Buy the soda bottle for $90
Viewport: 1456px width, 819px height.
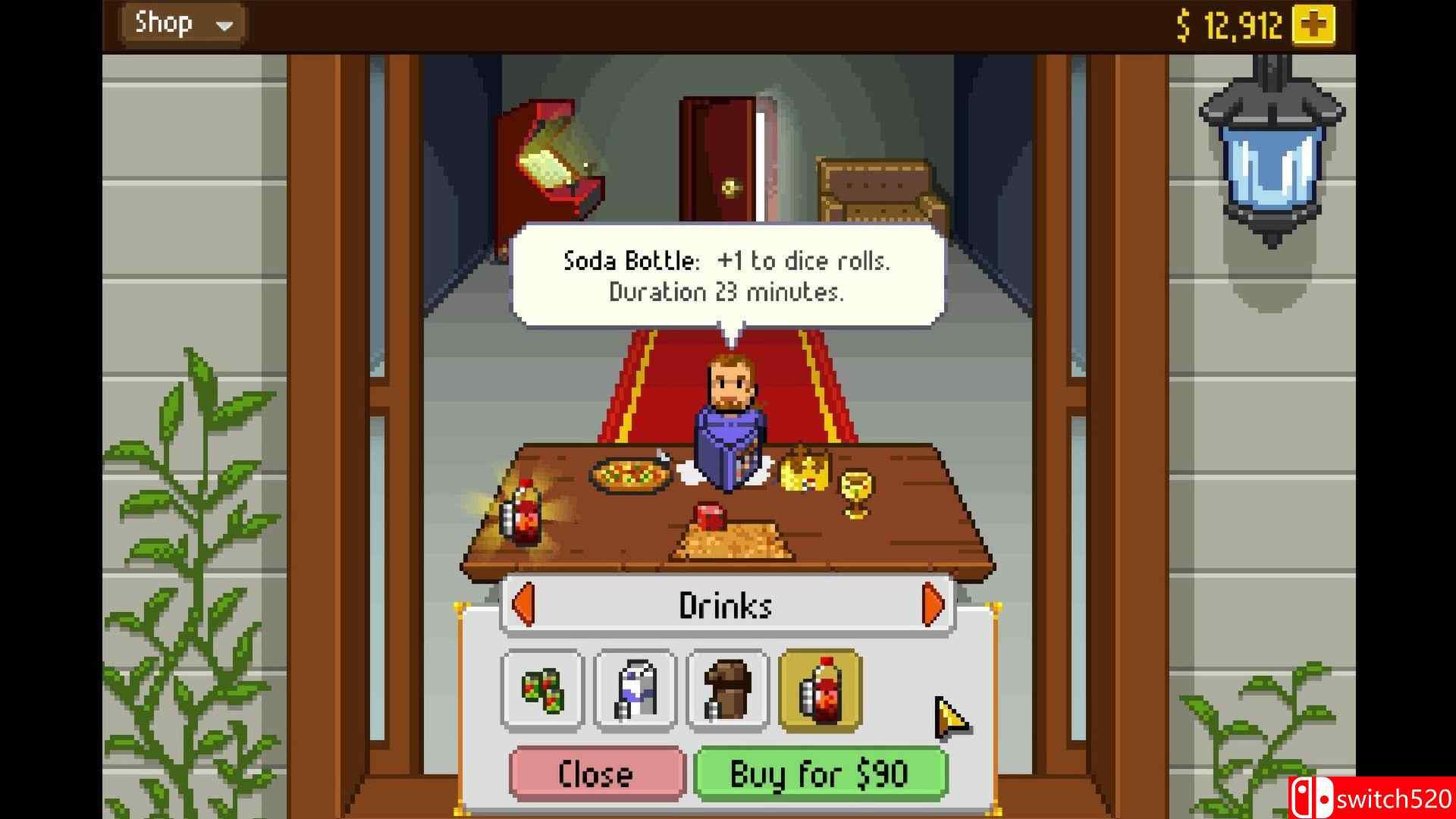tap(820, 773)
